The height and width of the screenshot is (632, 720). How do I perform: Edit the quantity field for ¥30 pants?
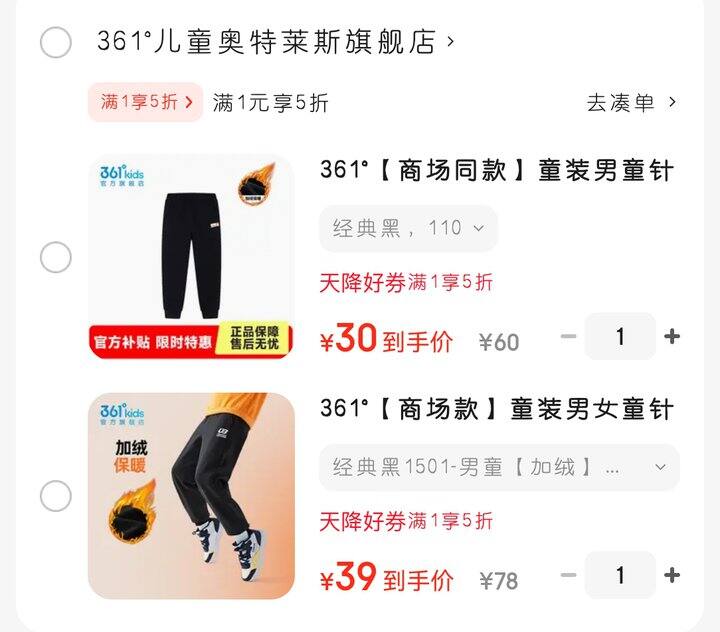620,337
